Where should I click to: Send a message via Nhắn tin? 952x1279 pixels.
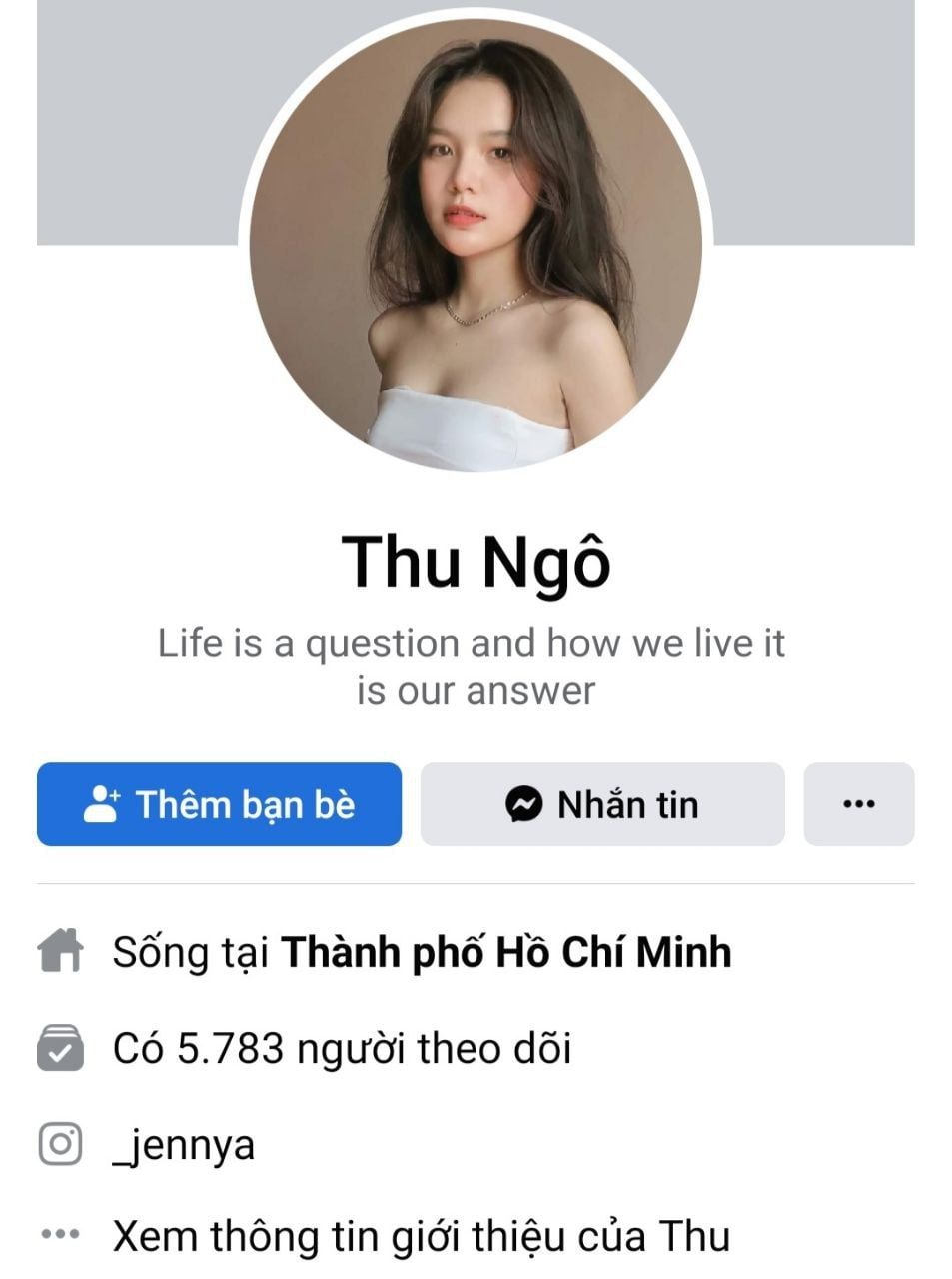pyautogui.click(x=602, y=804)
